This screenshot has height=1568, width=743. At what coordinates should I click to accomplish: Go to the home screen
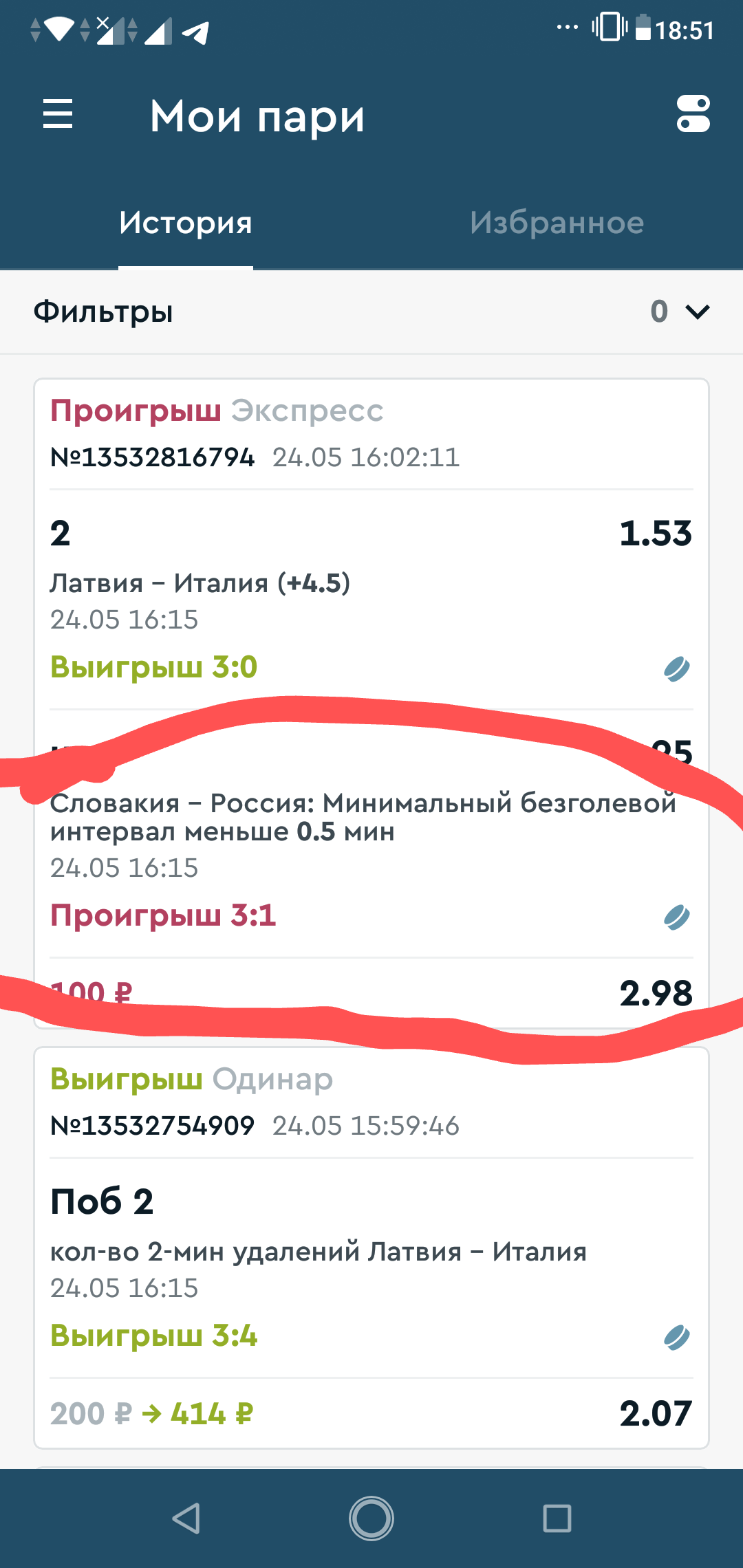[x=371, y=1518]
